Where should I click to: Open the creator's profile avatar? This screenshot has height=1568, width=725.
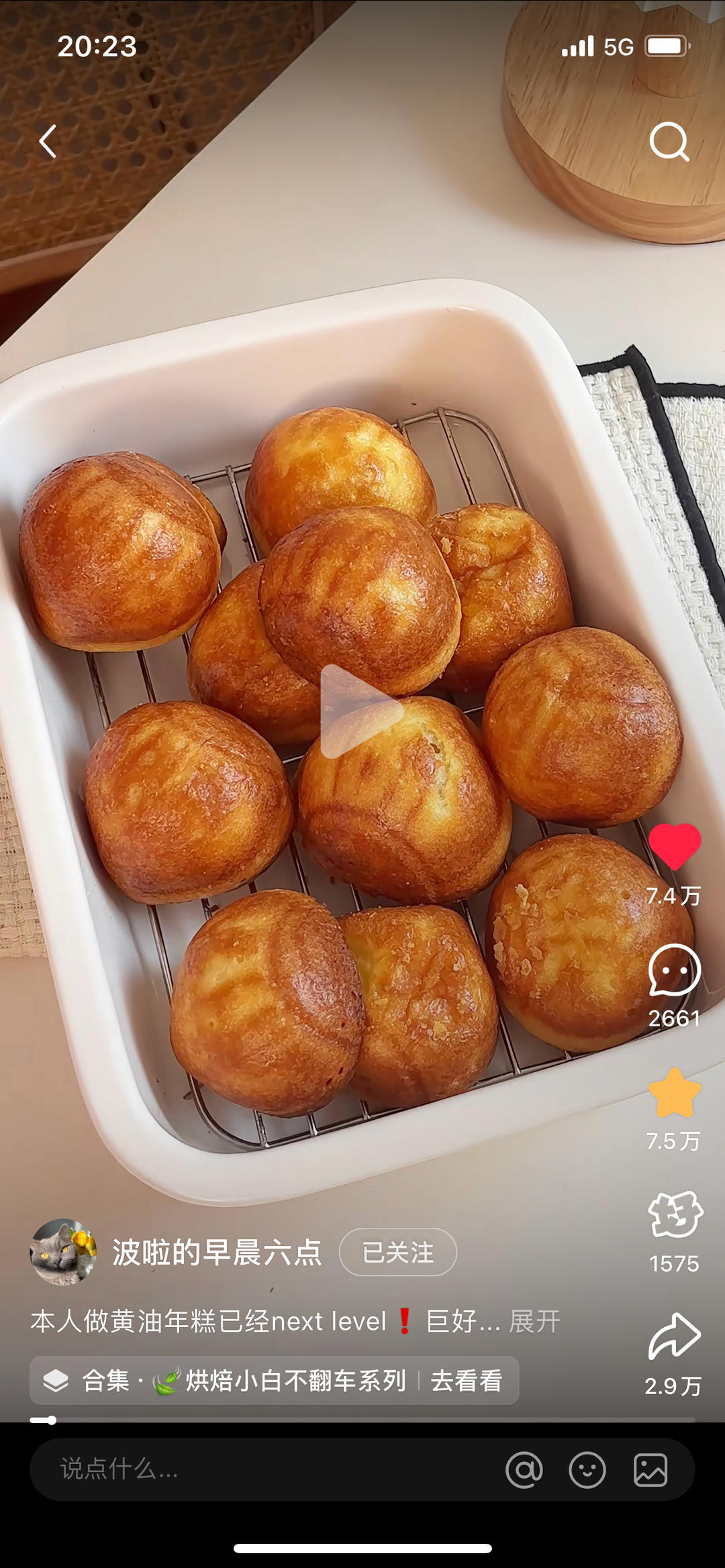coord(62,1253)
